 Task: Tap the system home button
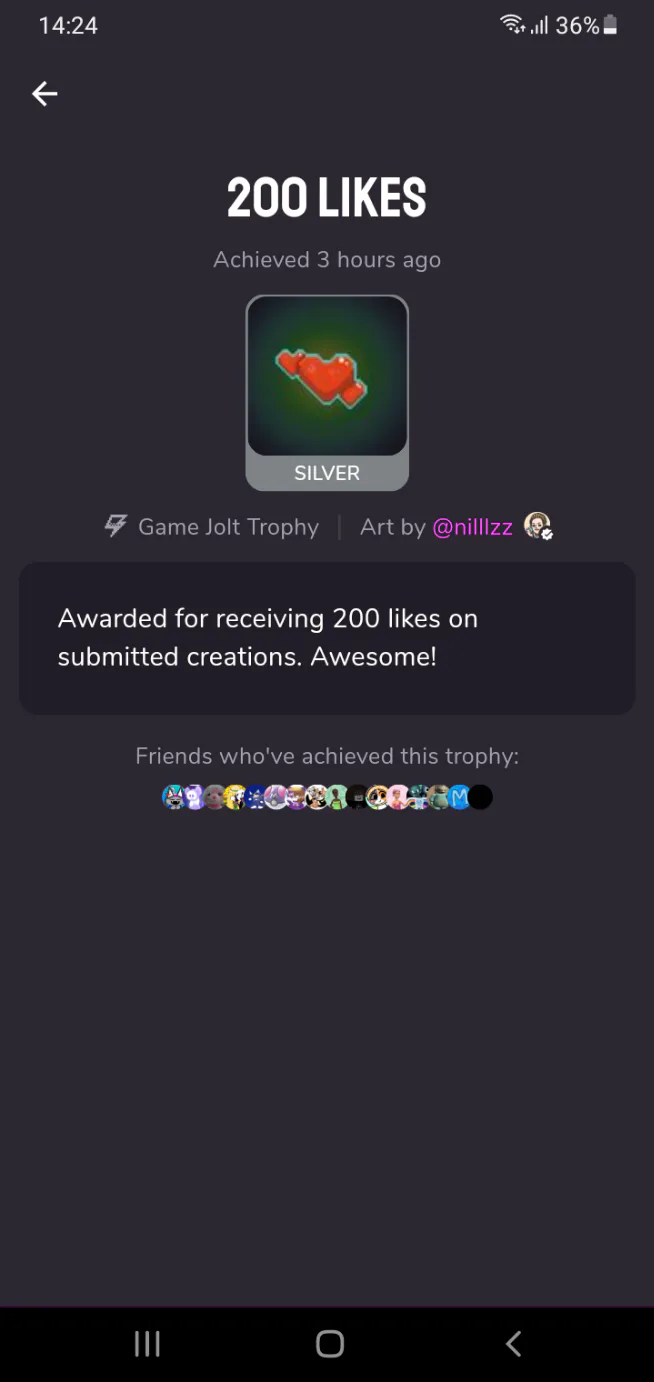click(x=329, y=1344)
